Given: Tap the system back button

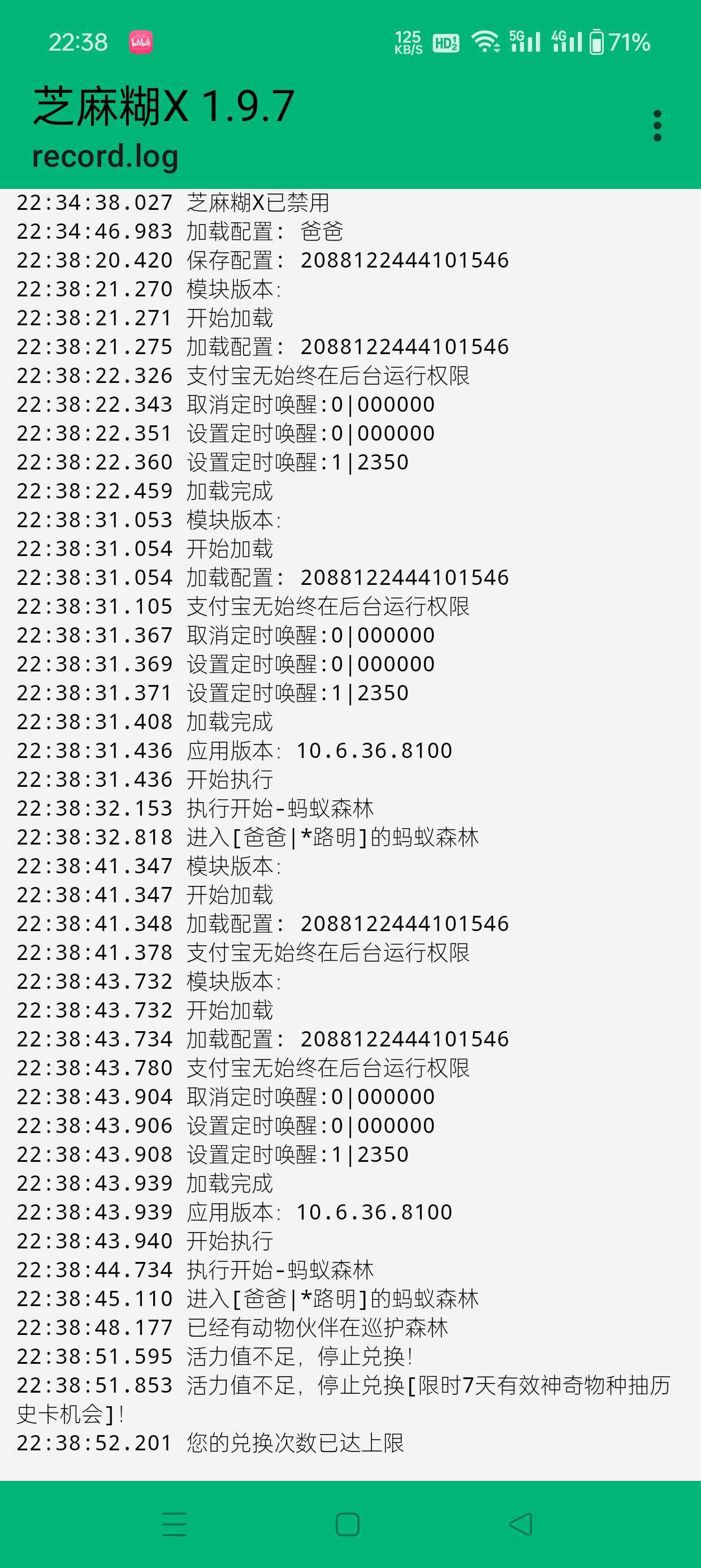Looking at the screenshot, I should 521,1524.
